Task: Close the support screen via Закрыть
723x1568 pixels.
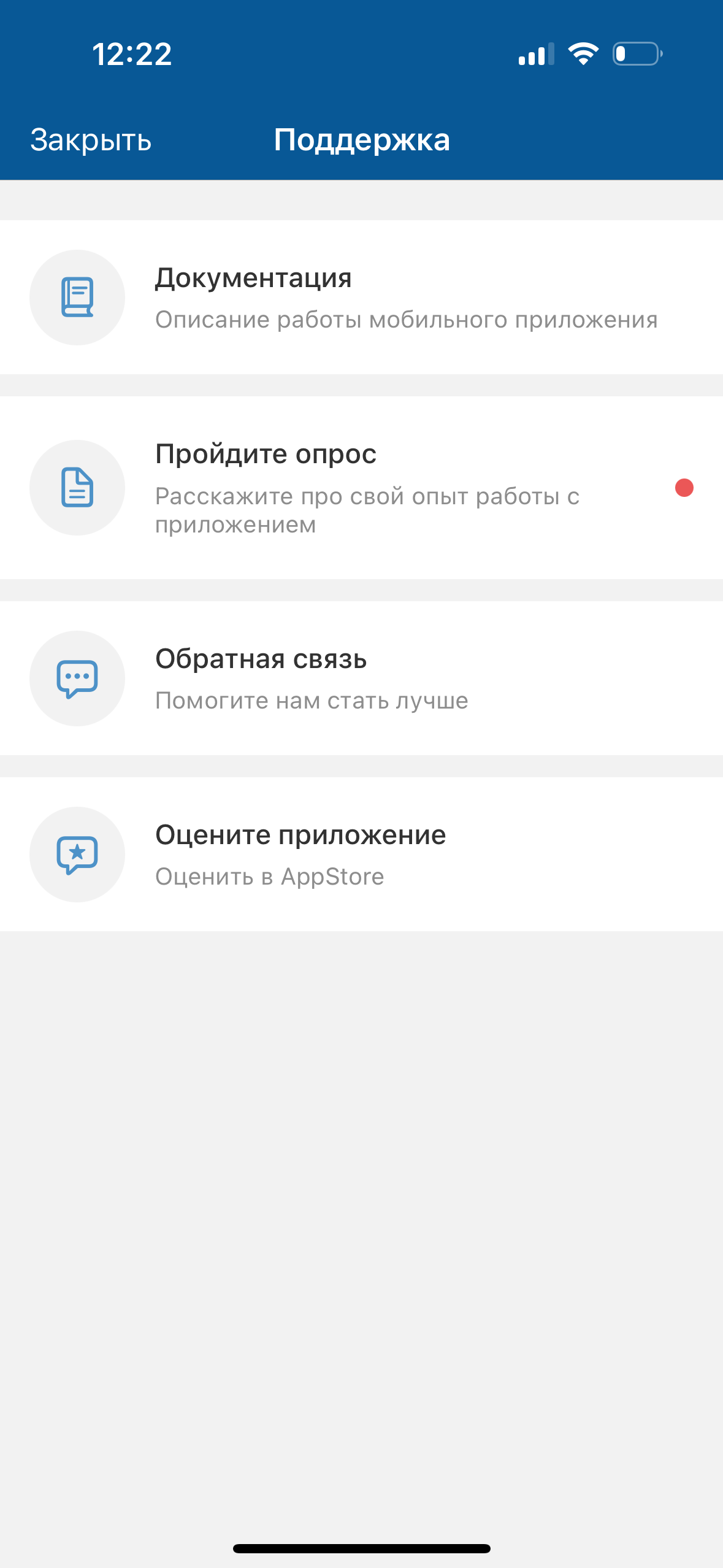Action: [91, 140]
